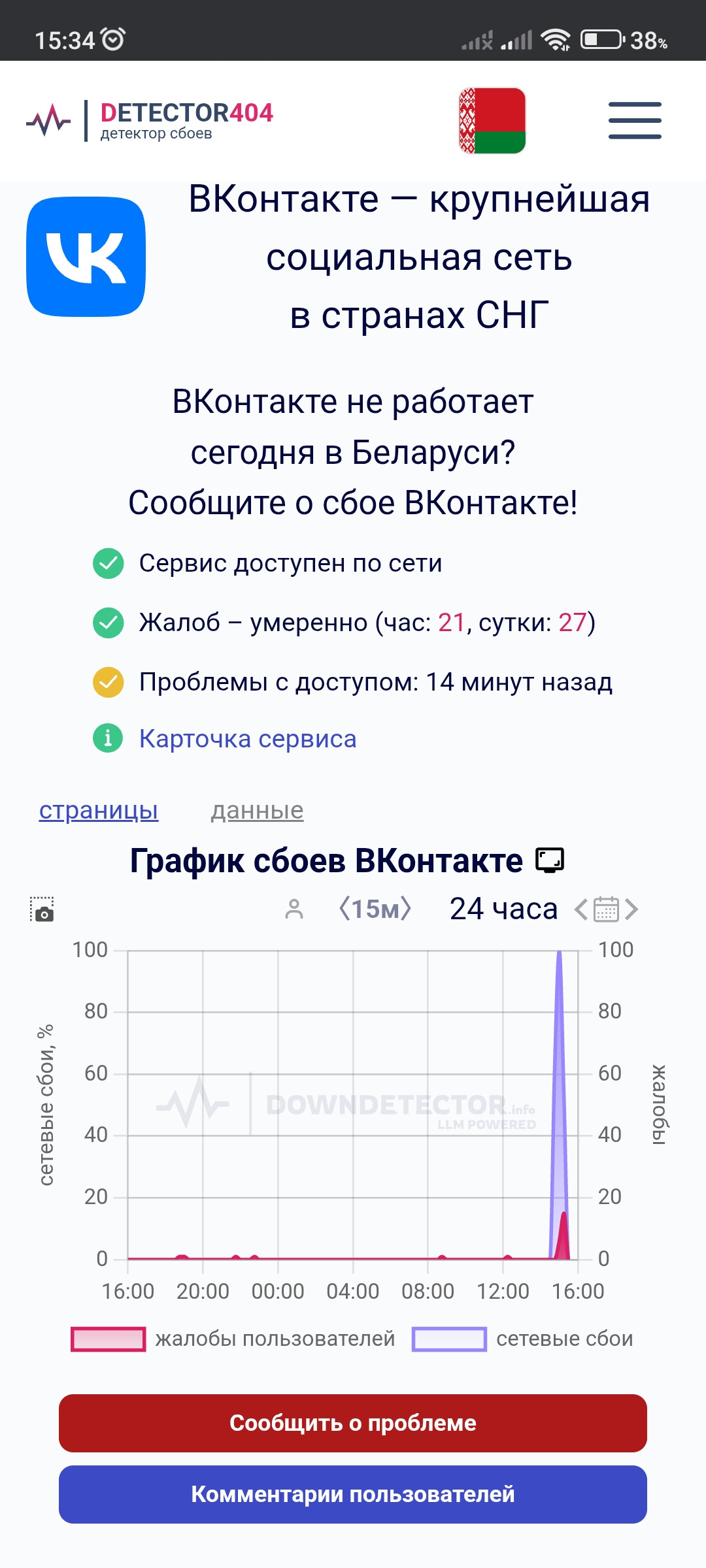Viewport: 706px width, 1568px height.
Task: Open the Карточка сервиса link
Action: (247, 739)
